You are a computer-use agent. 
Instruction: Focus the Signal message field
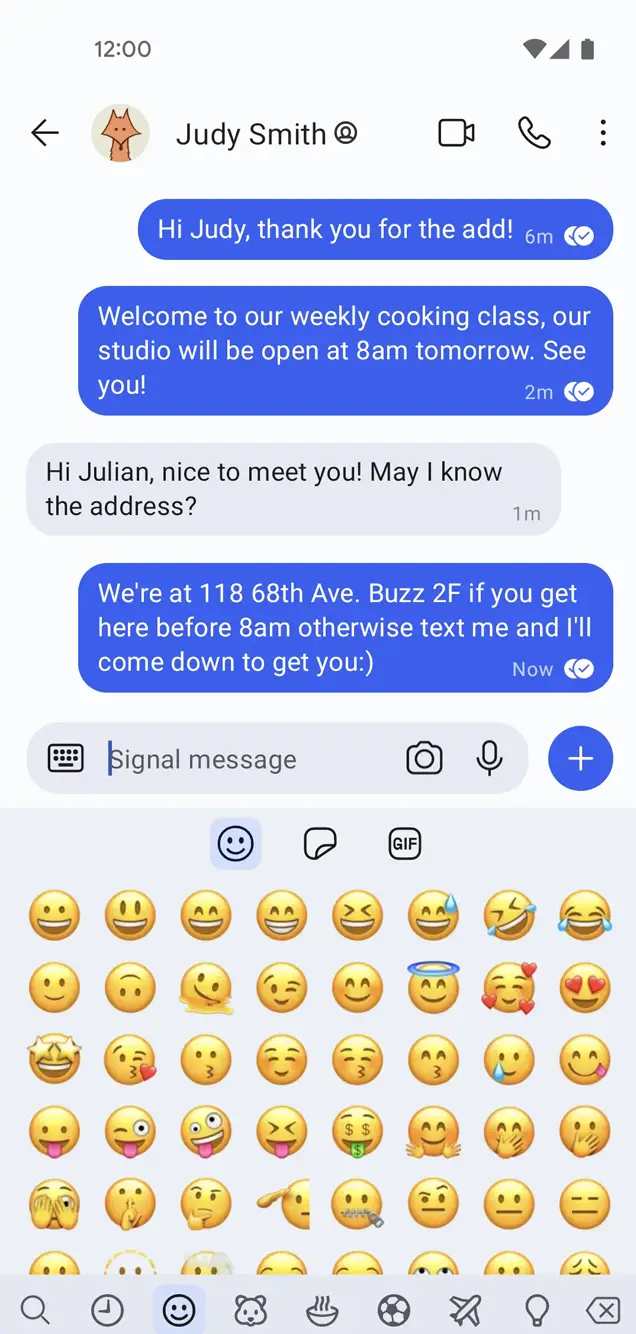click(250, 759)
